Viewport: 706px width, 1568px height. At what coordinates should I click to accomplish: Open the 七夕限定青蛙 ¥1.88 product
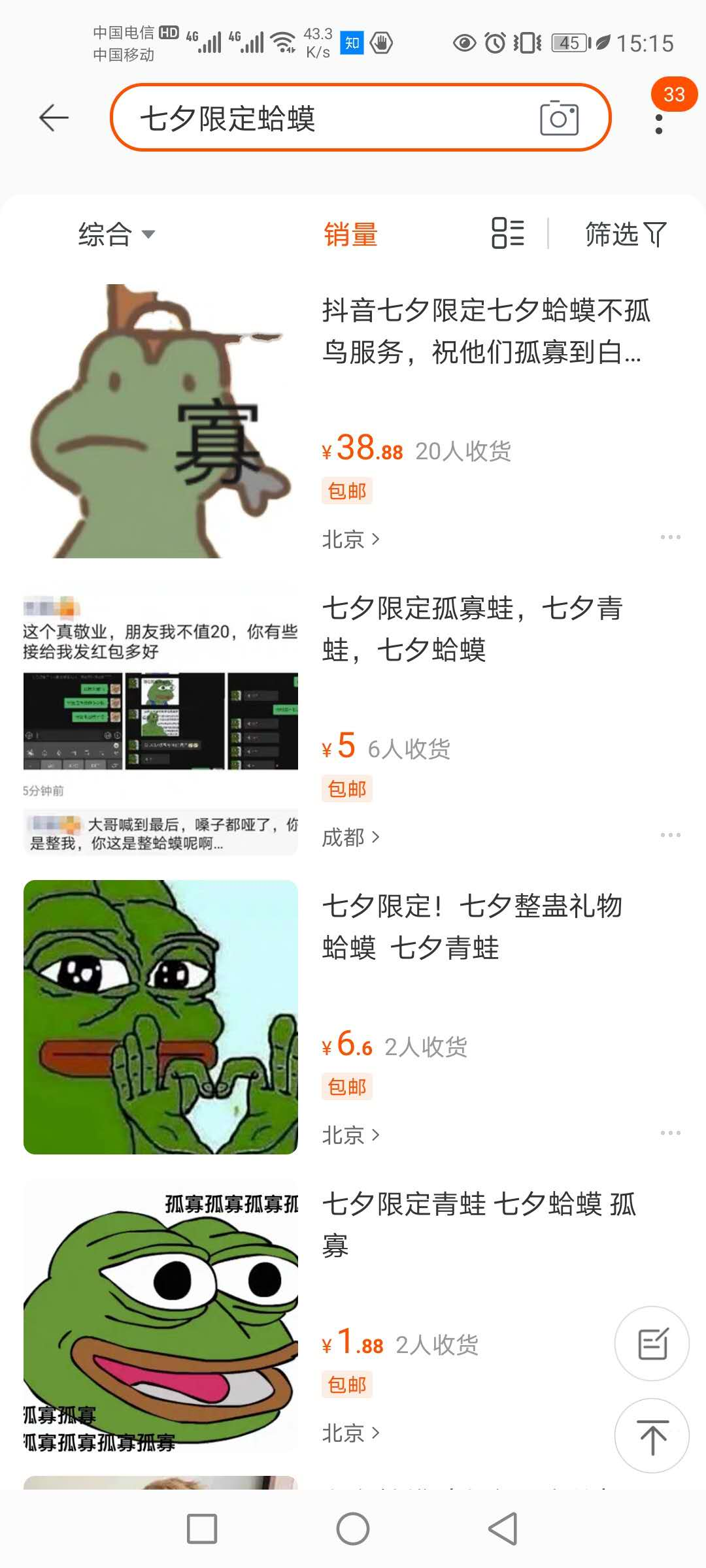click(477, 1223)
